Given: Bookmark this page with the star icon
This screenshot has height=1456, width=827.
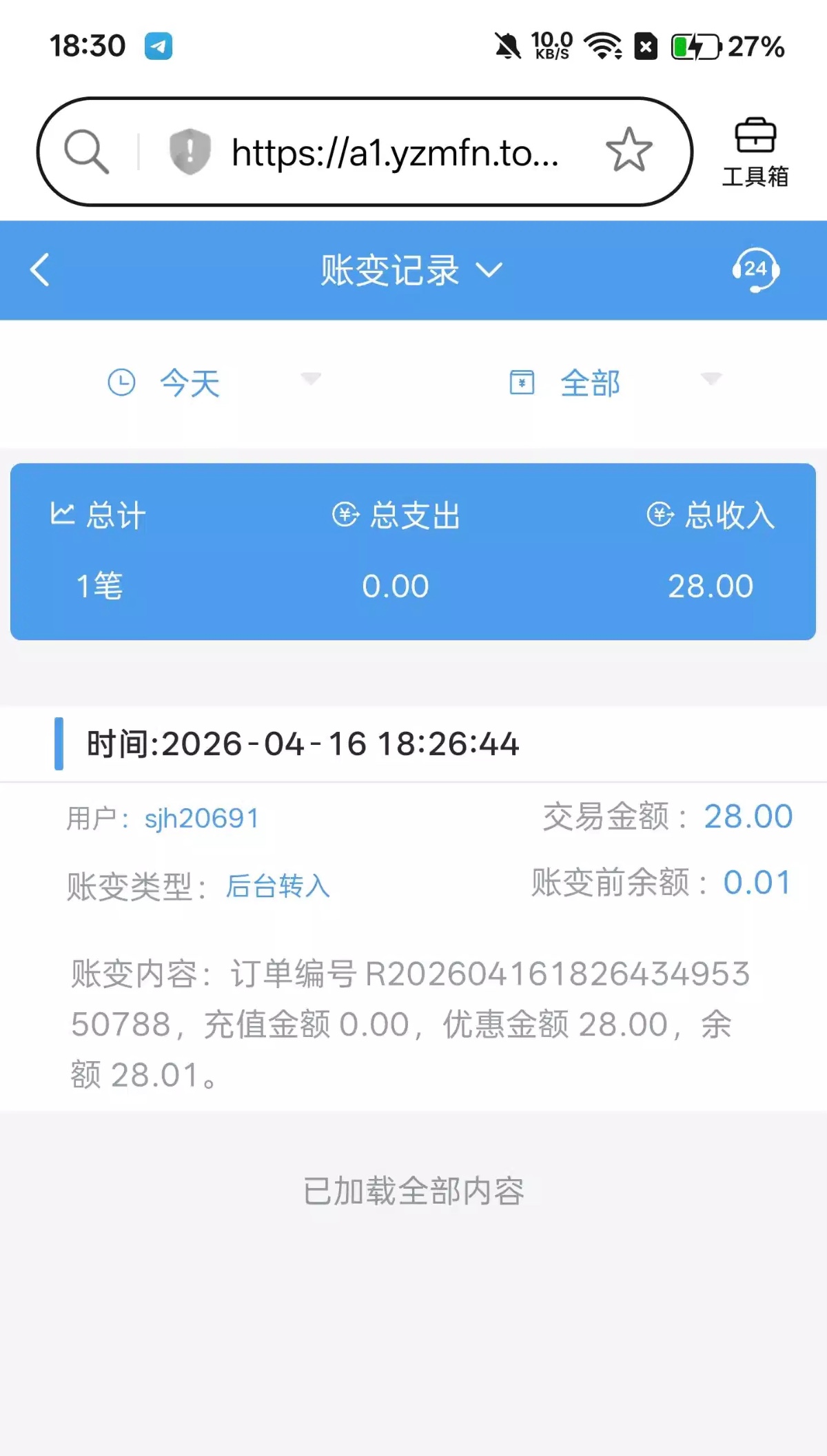Looking at the screenshot, I should (629, 150).
